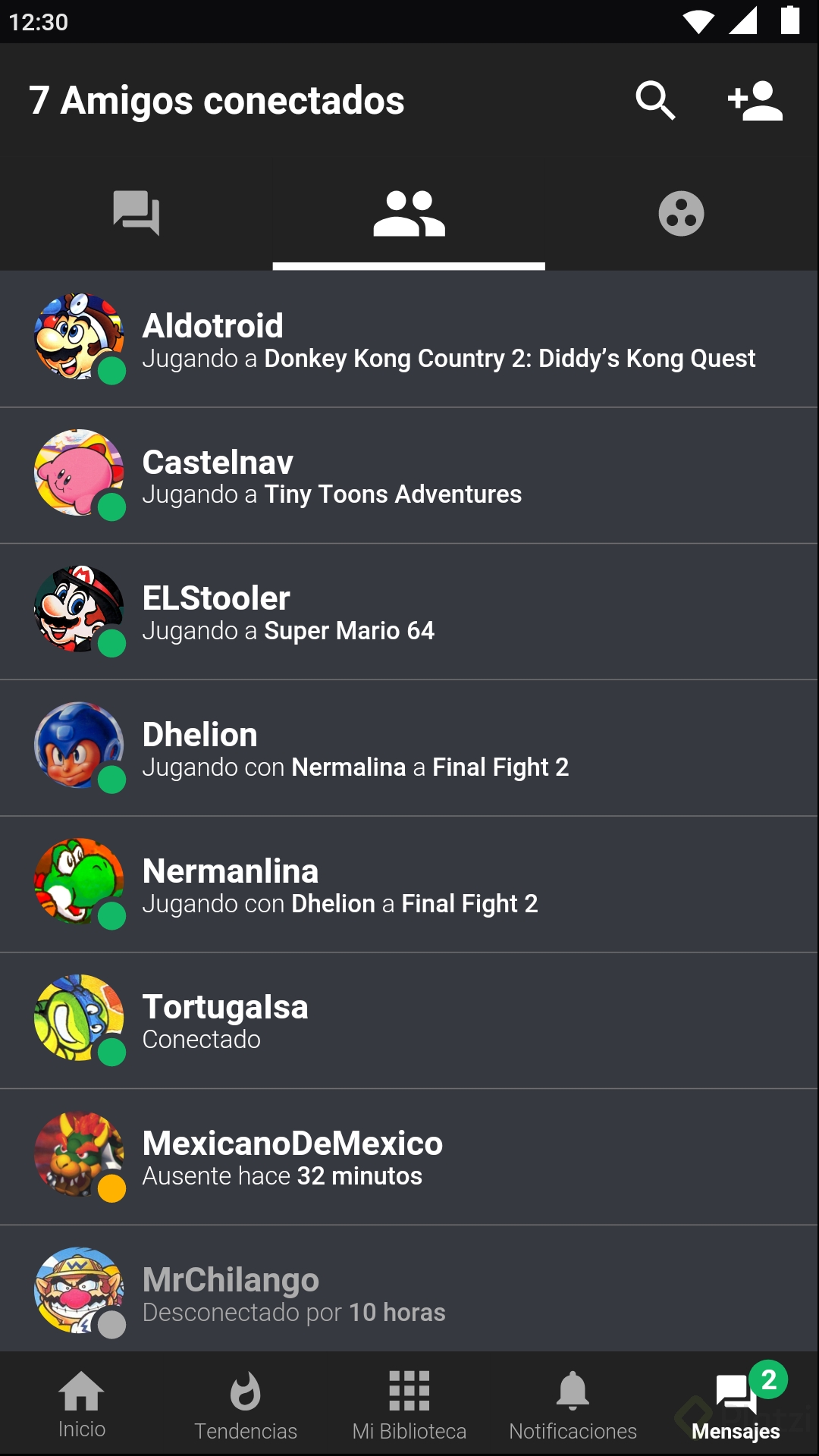
Task: Go to the Inicio tab
Action: (82, 1404)
